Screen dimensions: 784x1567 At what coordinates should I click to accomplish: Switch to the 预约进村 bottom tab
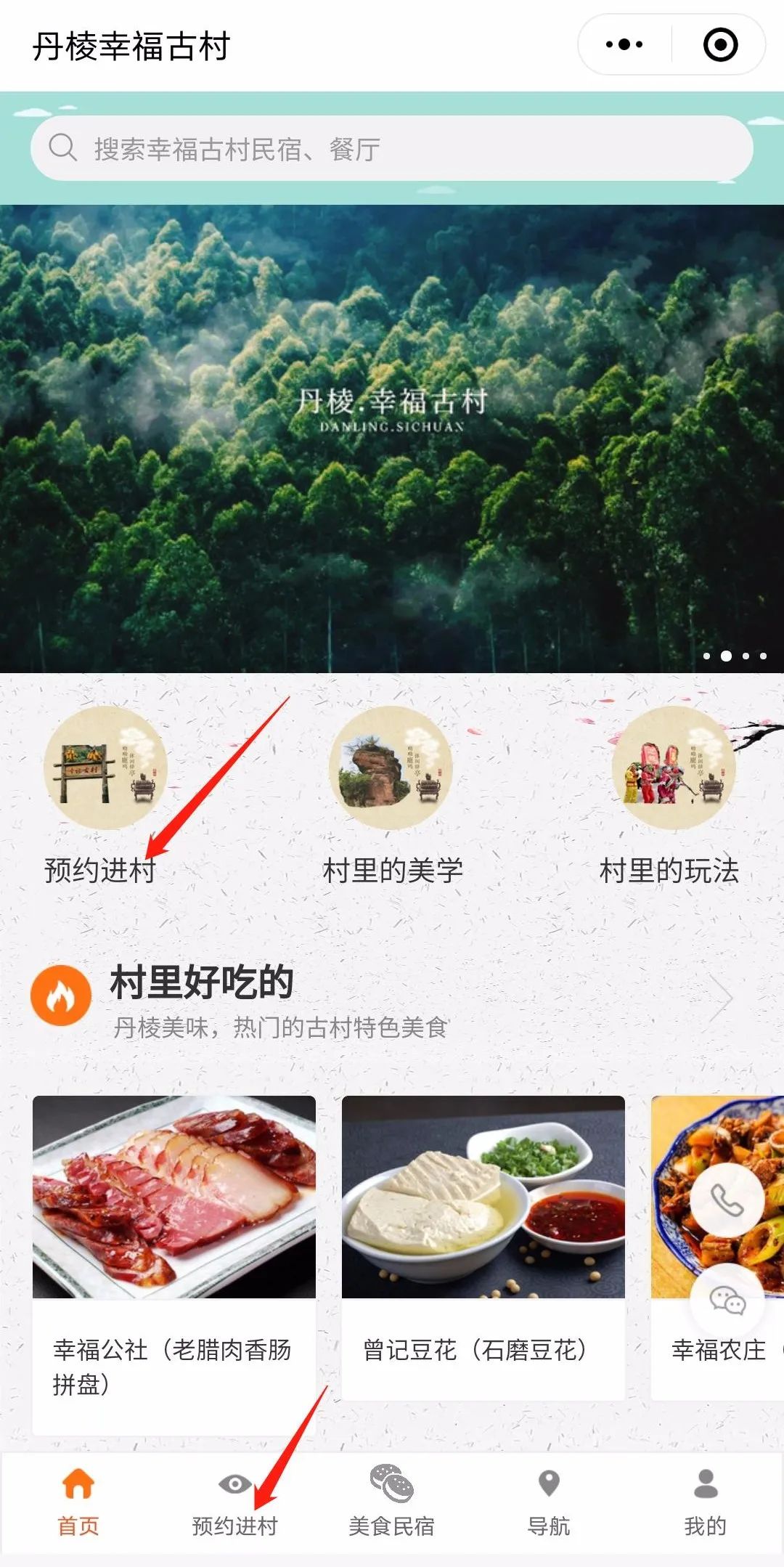coord(234,1502)
